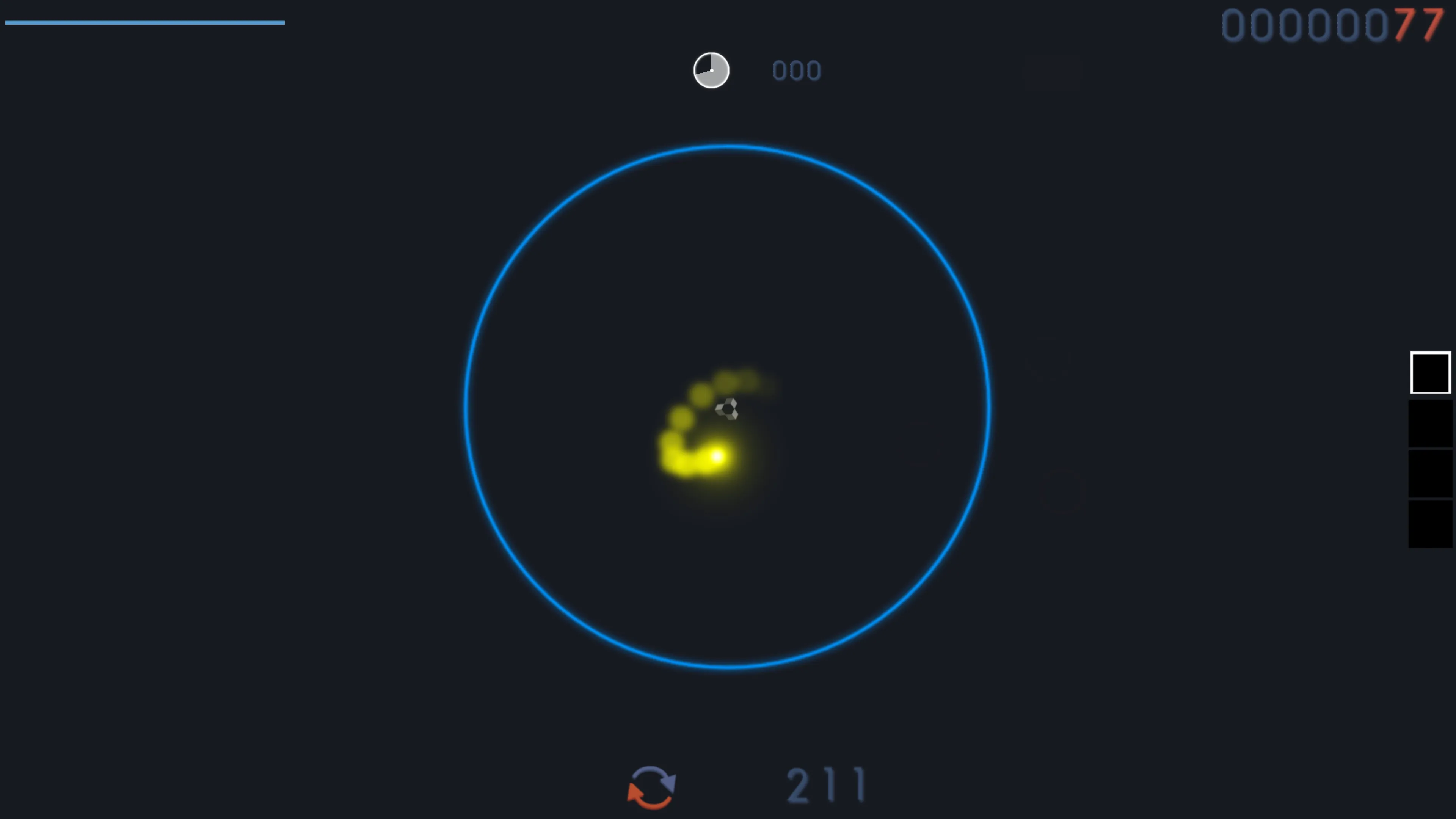
Task: Tap the orange-blue swap arrows icon
Action: [x=651, y=787]
